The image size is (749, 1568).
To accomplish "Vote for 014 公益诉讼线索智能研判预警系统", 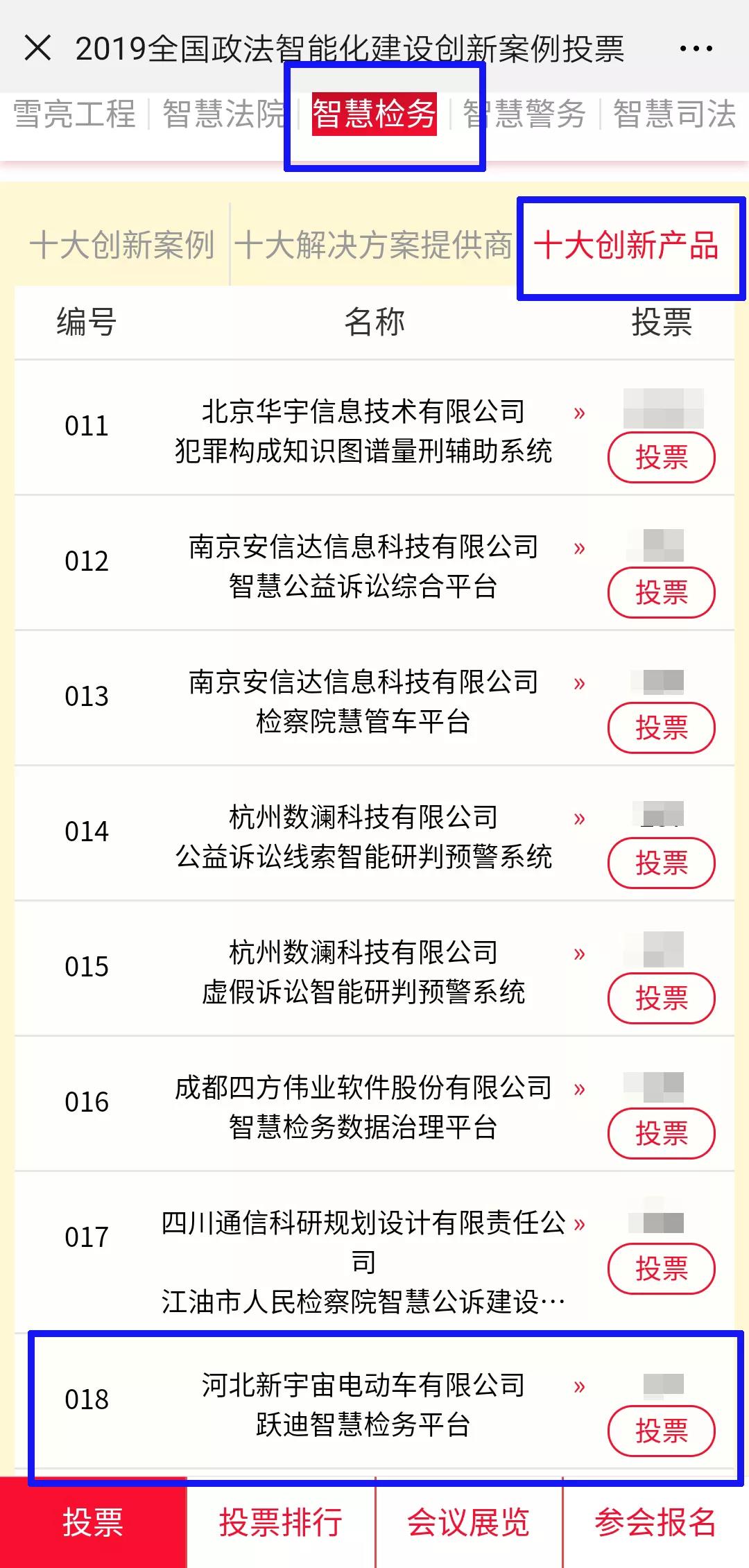I will (x=661, y=863).
